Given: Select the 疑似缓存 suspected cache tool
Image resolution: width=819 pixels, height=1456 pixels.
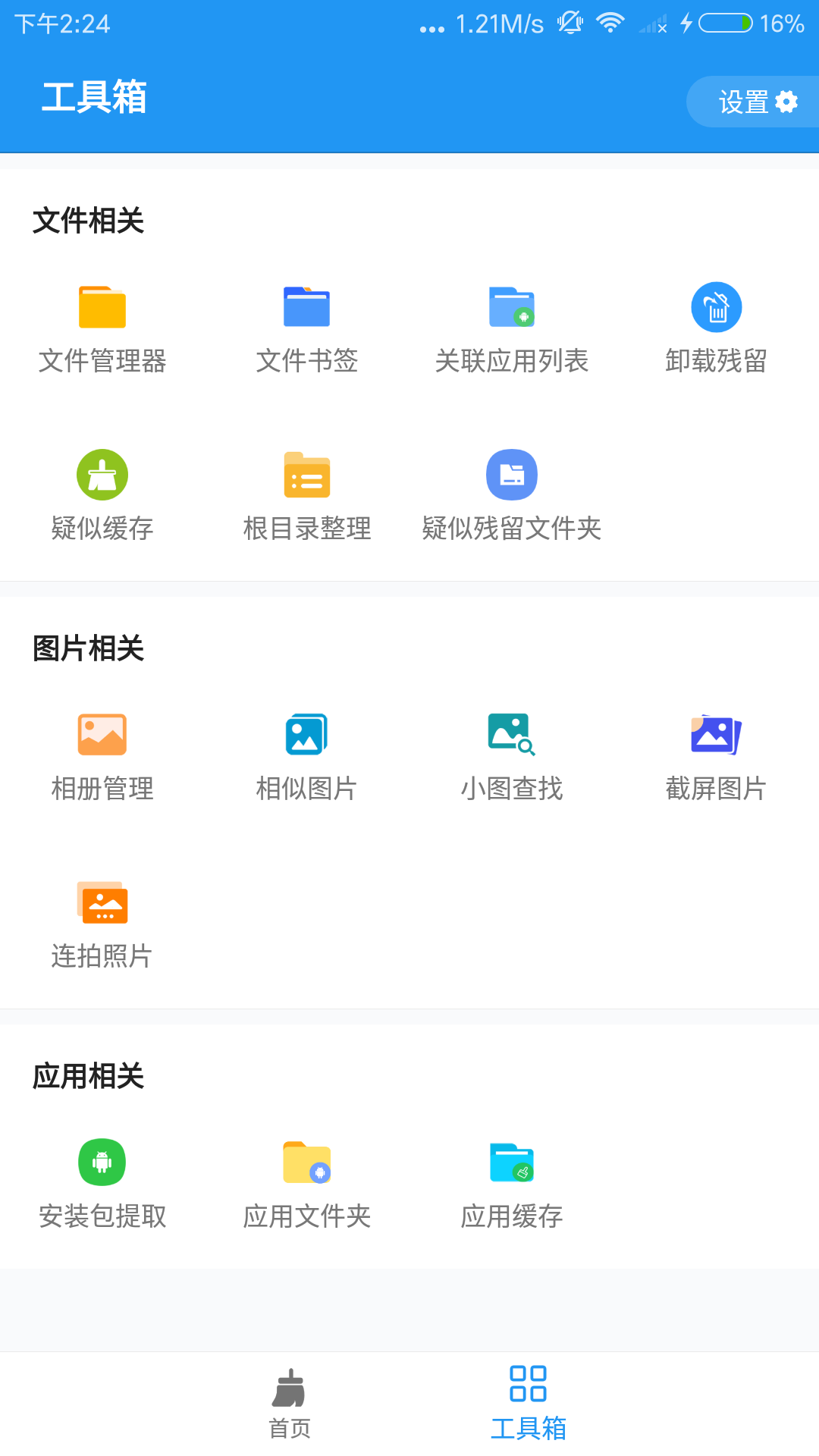Looking at the screenshot, I should point(102,497).
